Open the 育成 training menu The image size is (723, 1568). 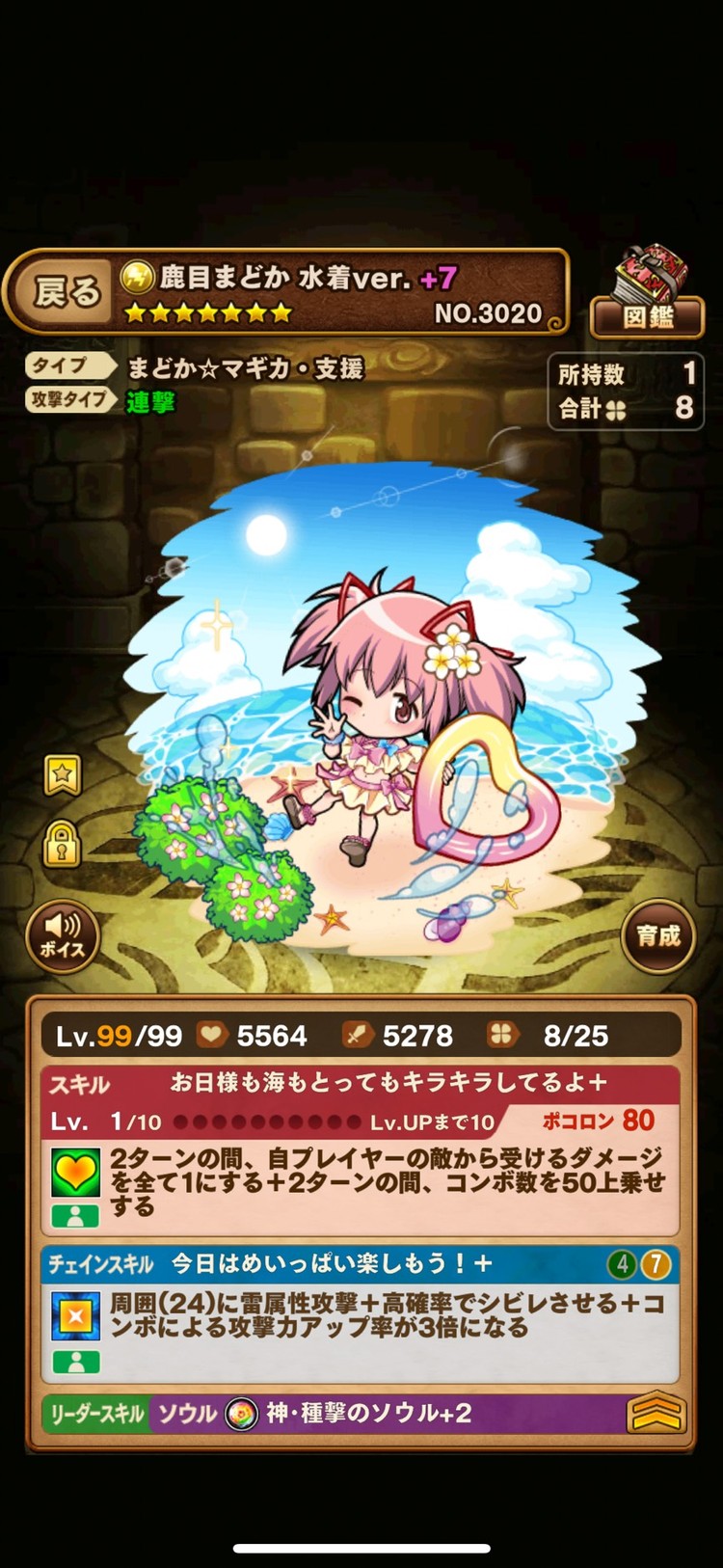tap(658, 935)
